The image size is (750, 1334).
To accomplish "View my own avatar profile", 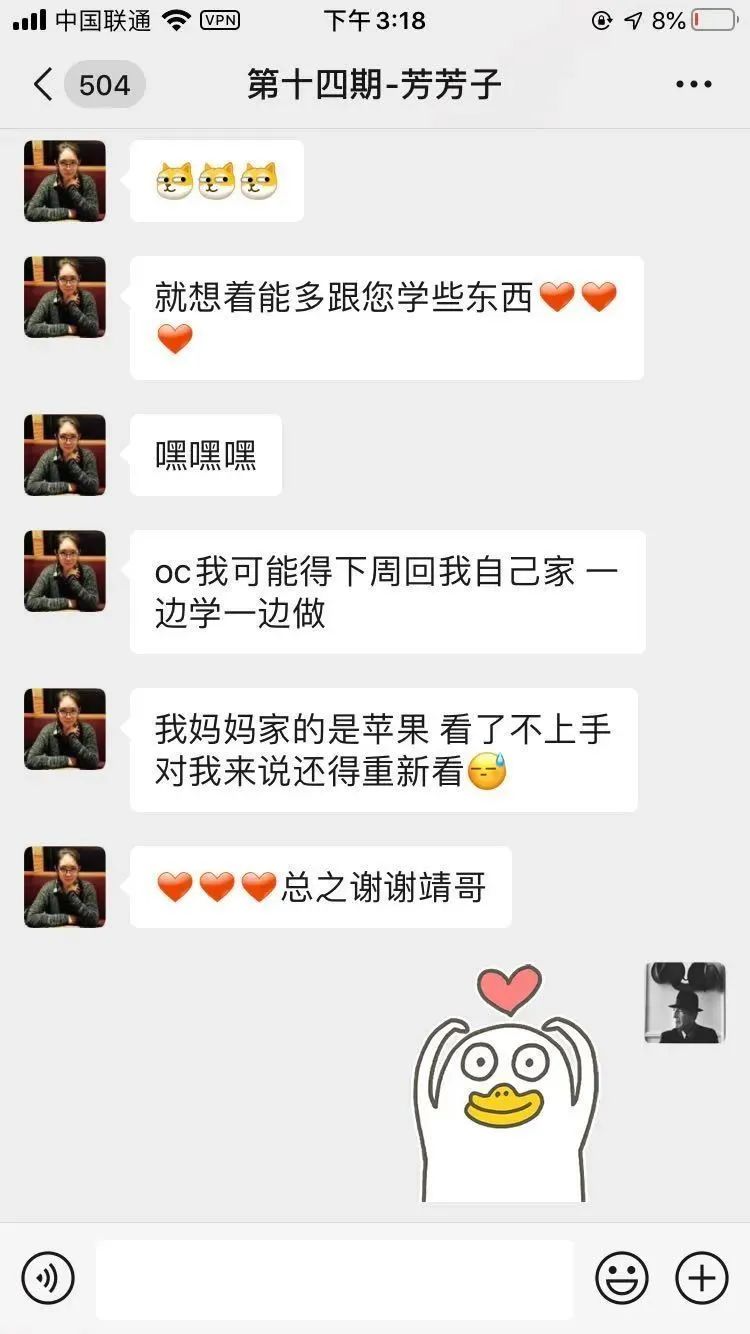I will tap(685, 1003).
